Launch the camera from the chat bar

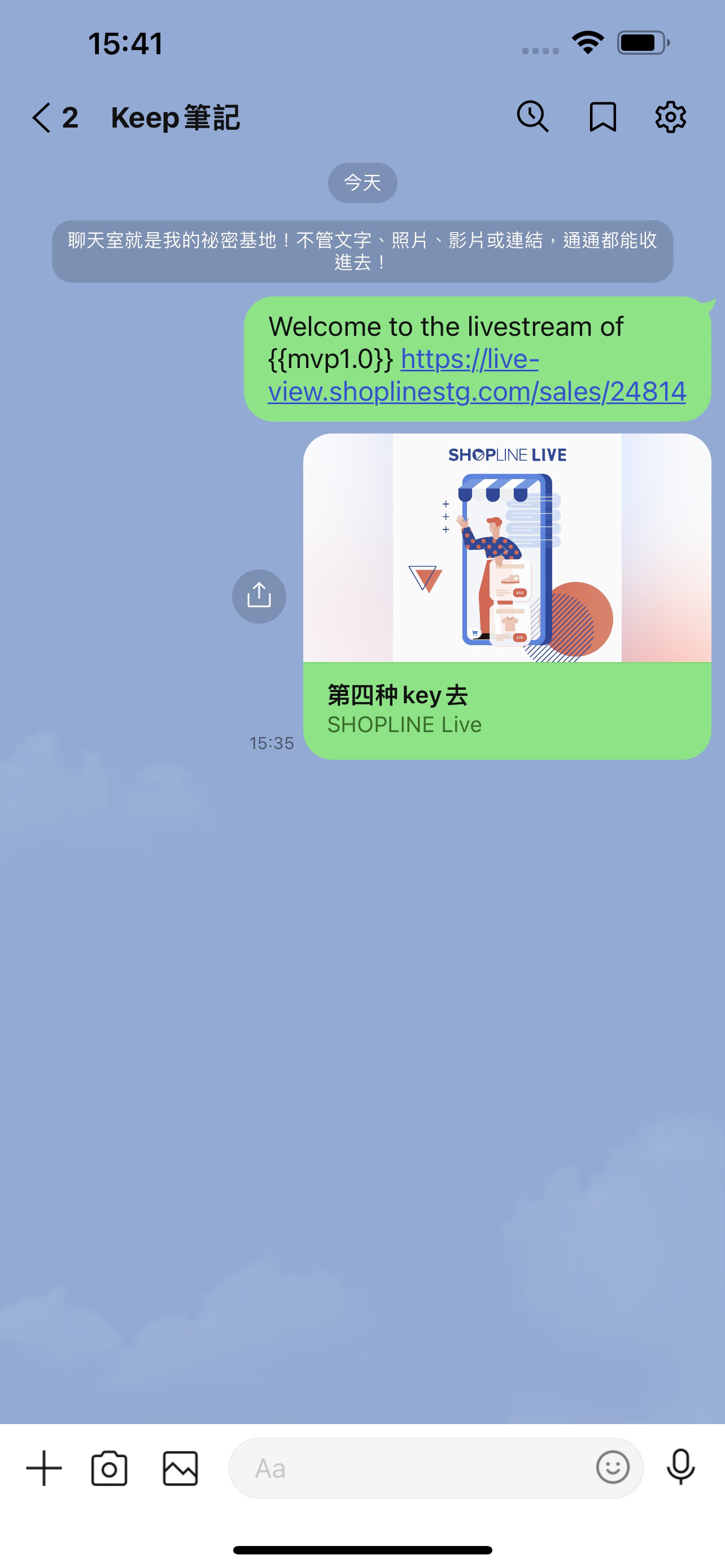110,1468
